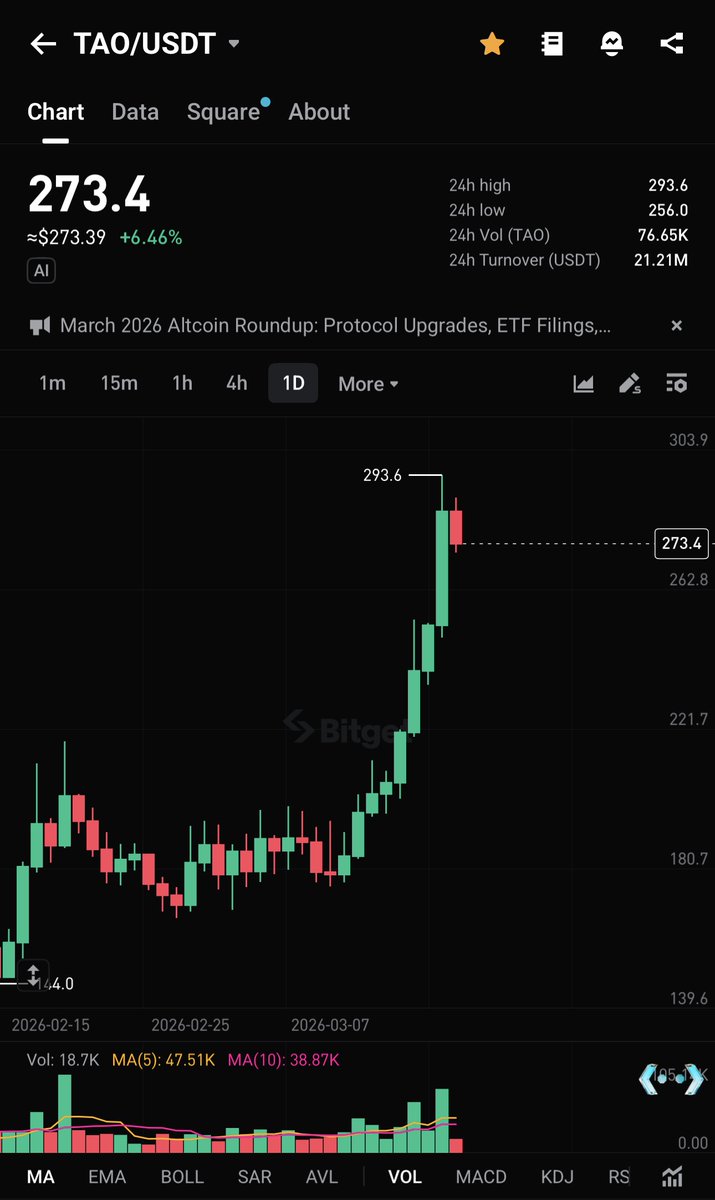Open the About tab
This screenshot has height=1200, width=715.
coord(319,112)
